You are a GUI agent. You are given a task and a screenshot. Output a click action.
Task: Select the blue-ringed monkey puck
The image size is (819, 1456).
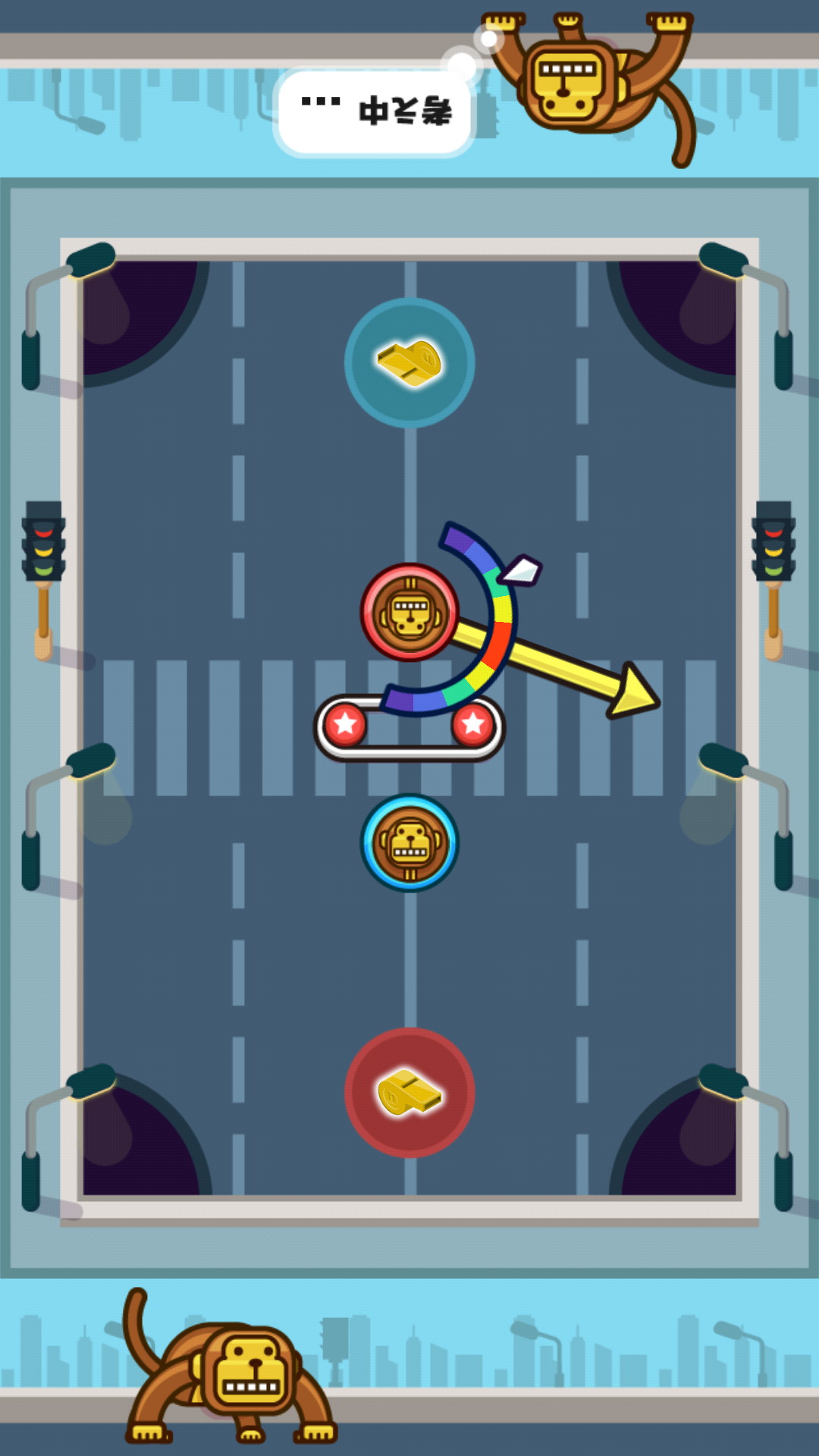click(409, 843)
